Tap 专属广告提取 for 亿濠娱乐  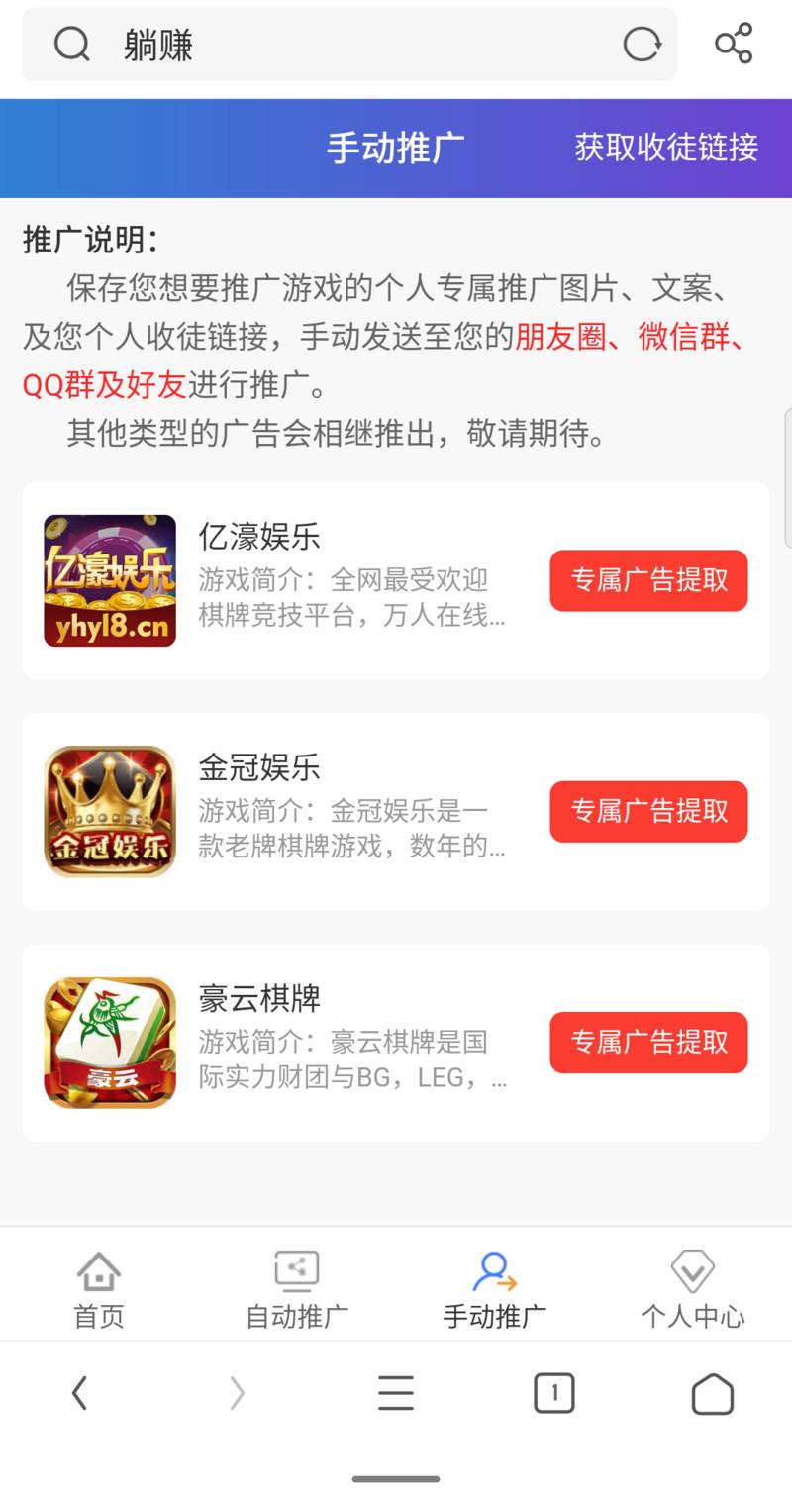(x=648, y=581)
